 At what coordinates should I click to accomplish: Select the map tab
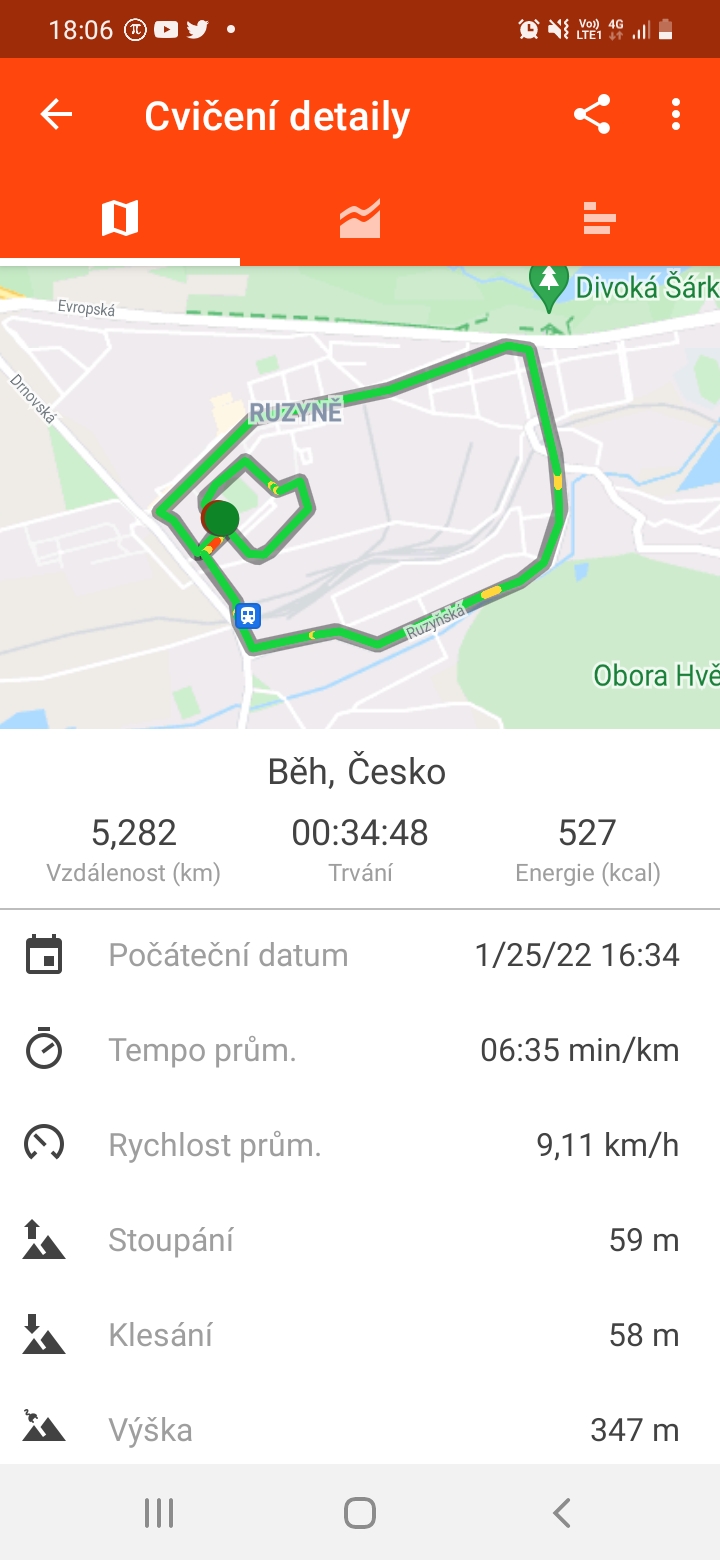pos(120,218)
